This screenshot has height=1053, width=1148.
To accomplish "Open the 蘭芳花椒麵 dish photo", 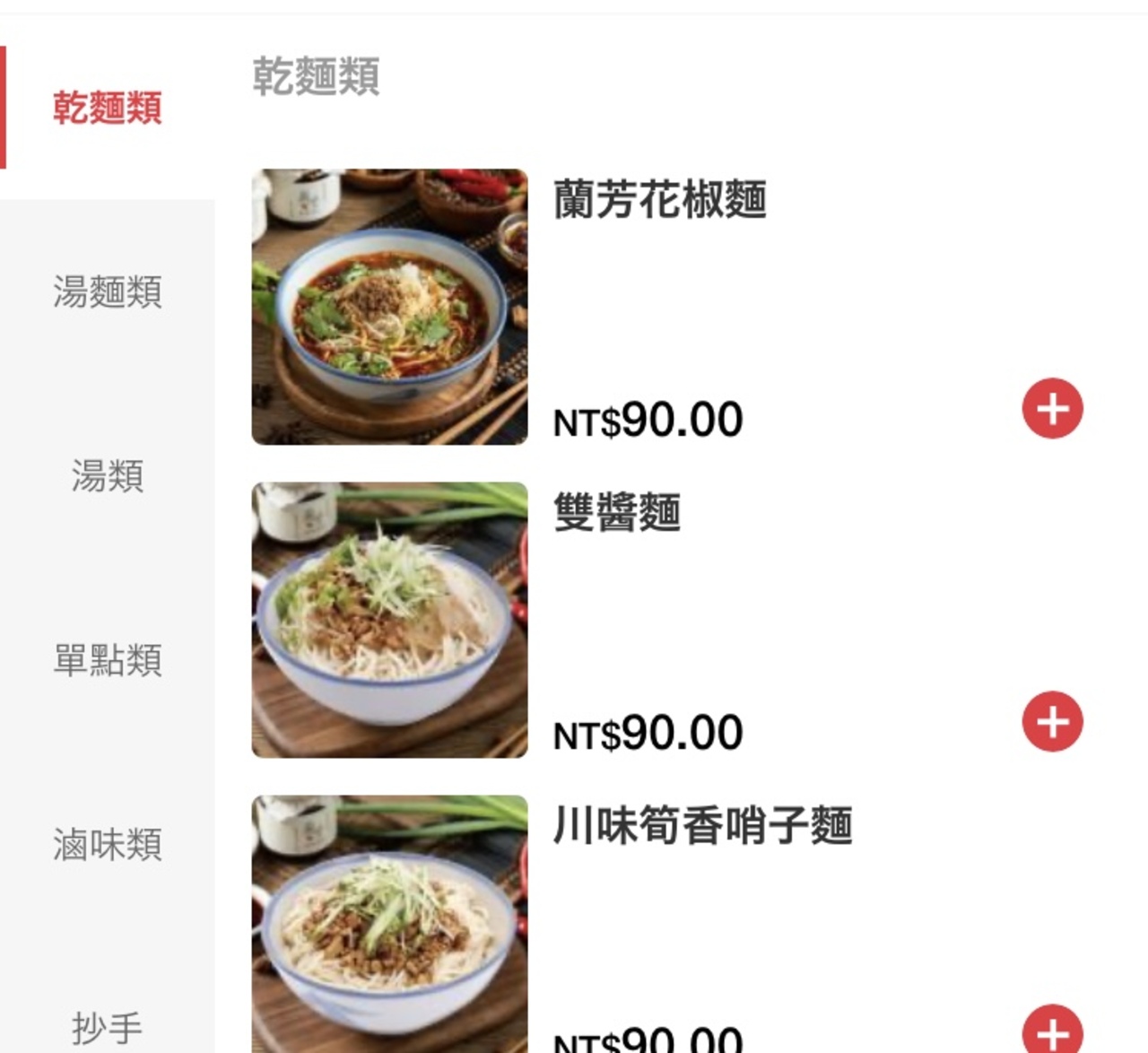I will 389,307.
